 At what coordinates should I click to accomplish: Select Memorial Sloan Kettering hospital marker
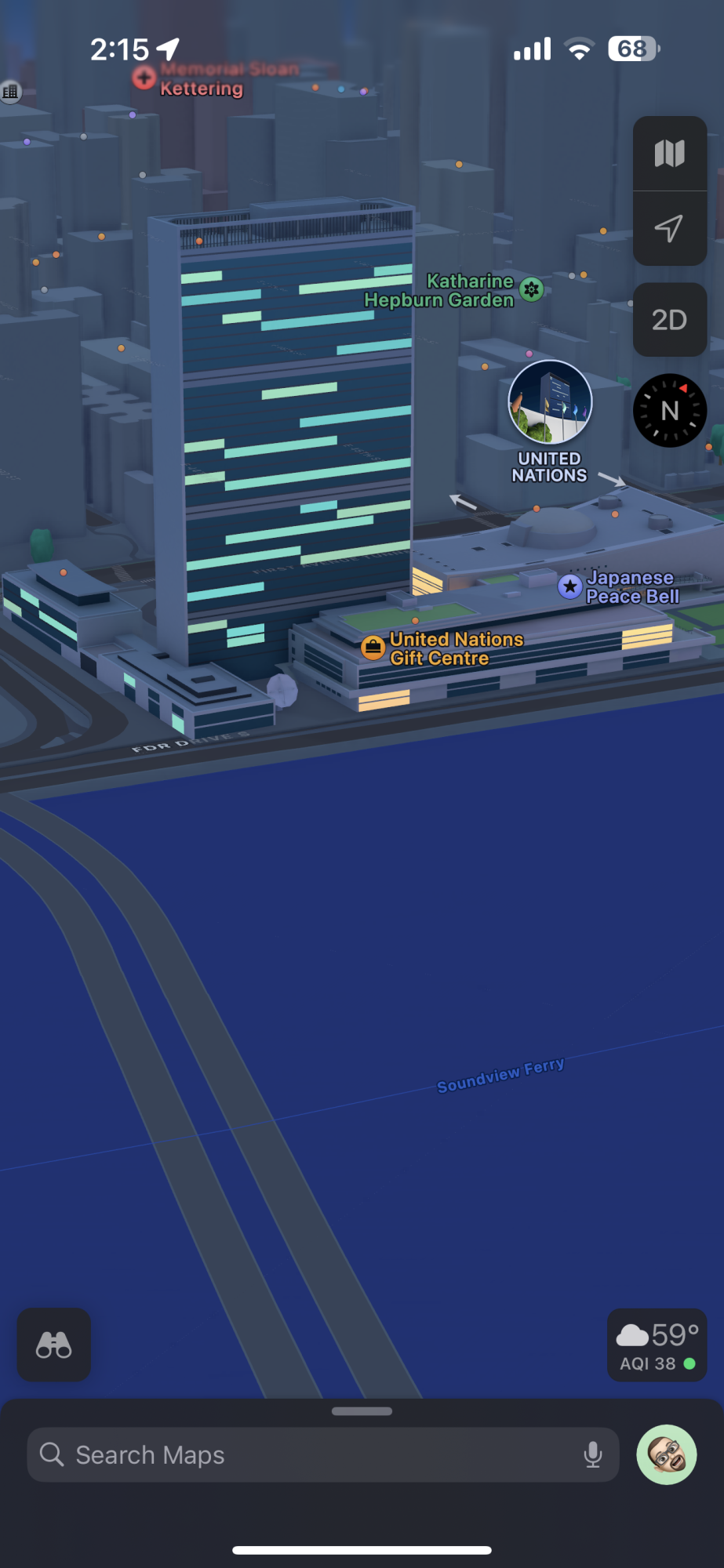(x=144, y=78)
